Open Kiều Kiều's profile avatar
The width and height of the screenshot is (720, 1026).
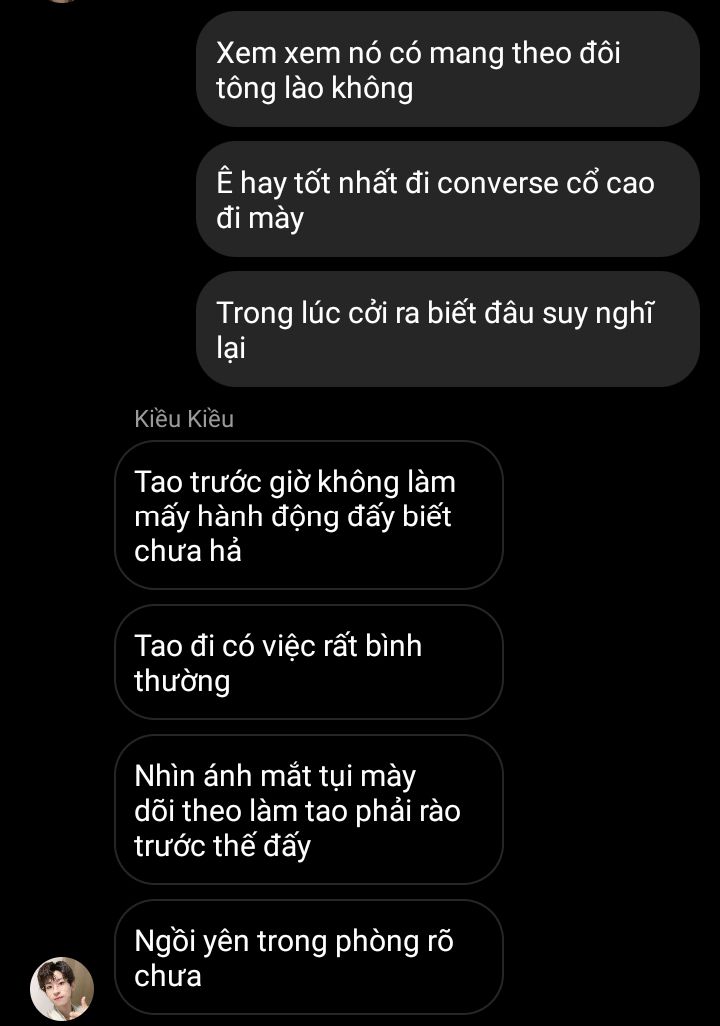coord(62,987)
